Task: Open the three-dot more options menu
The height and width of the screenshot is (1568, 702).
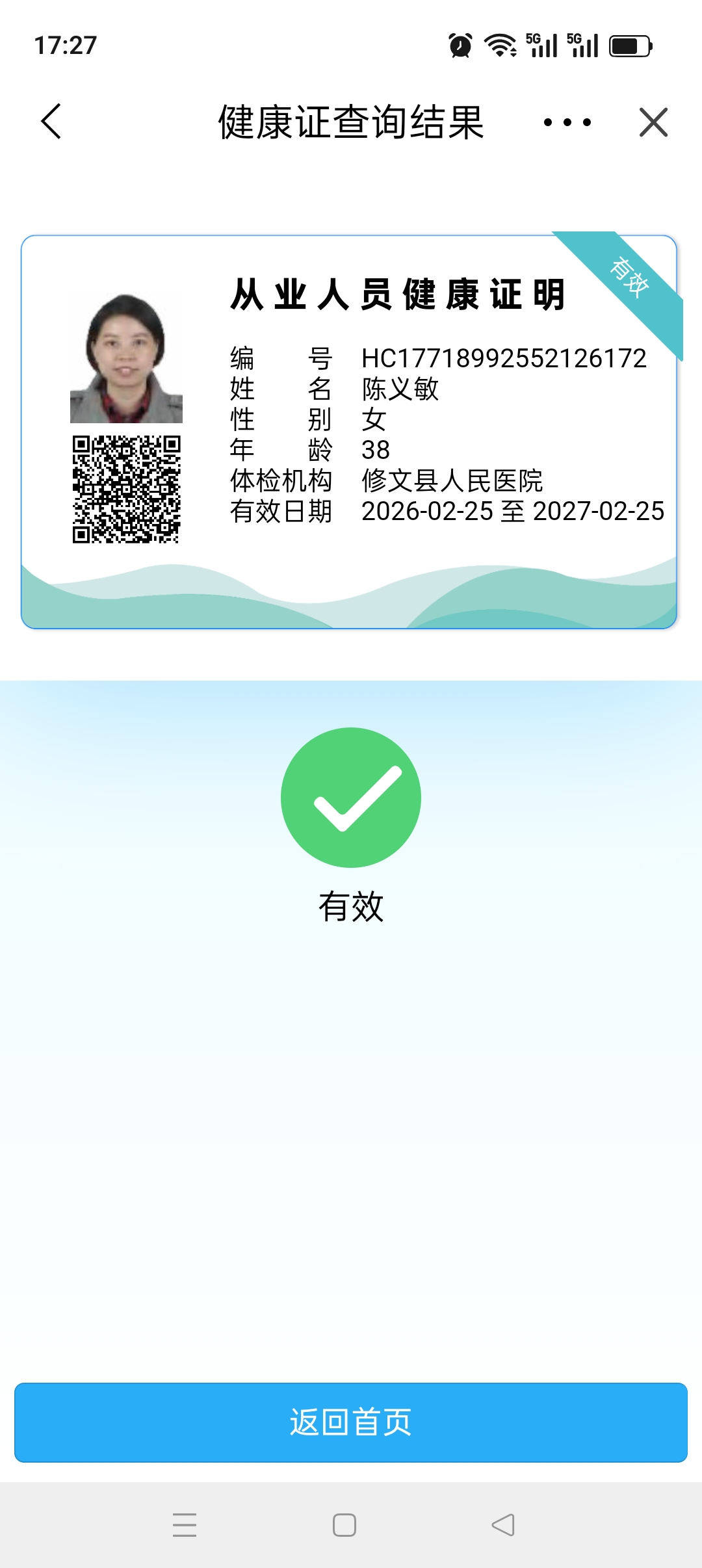Action: [x=567, y=122]
